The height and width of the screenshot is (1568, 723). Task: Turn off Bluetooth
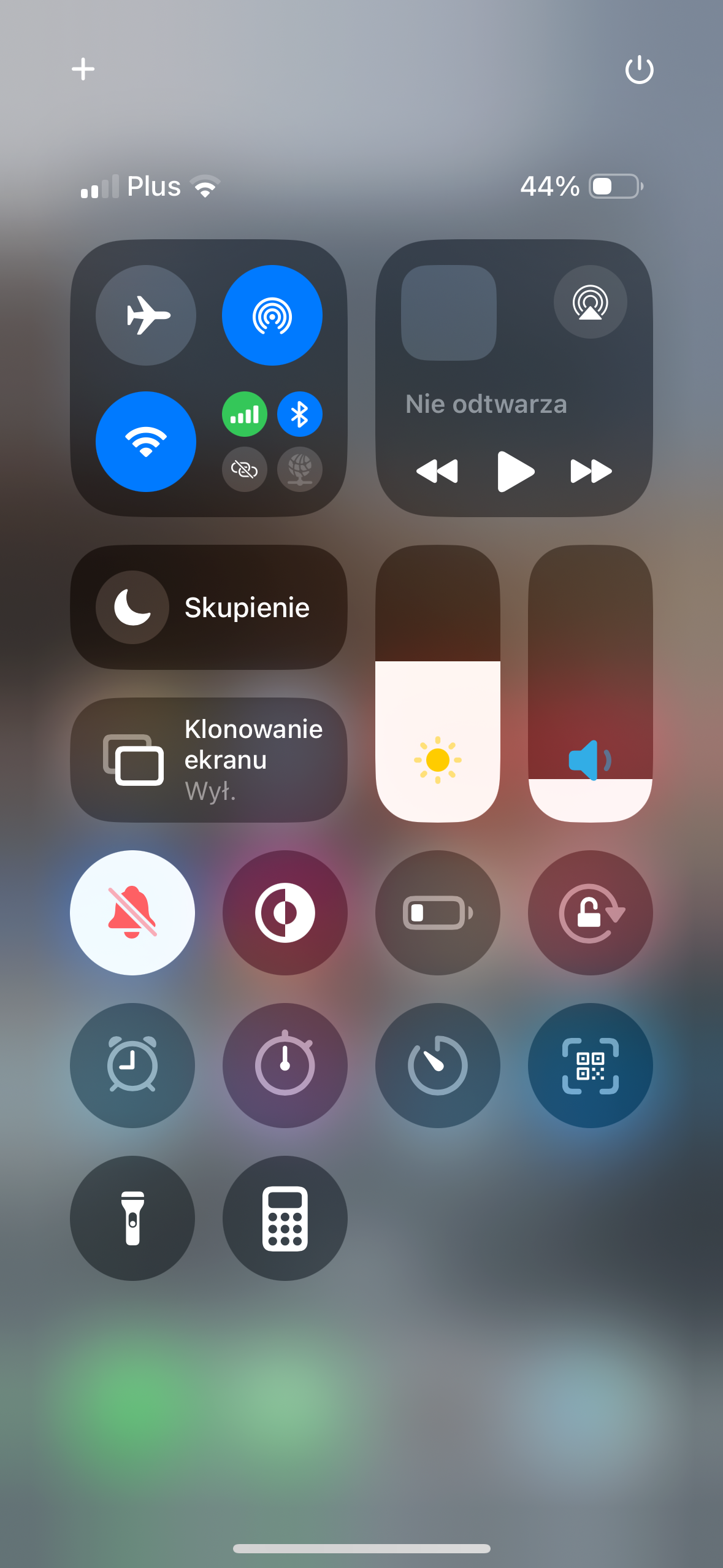click(x=299, y=415)
